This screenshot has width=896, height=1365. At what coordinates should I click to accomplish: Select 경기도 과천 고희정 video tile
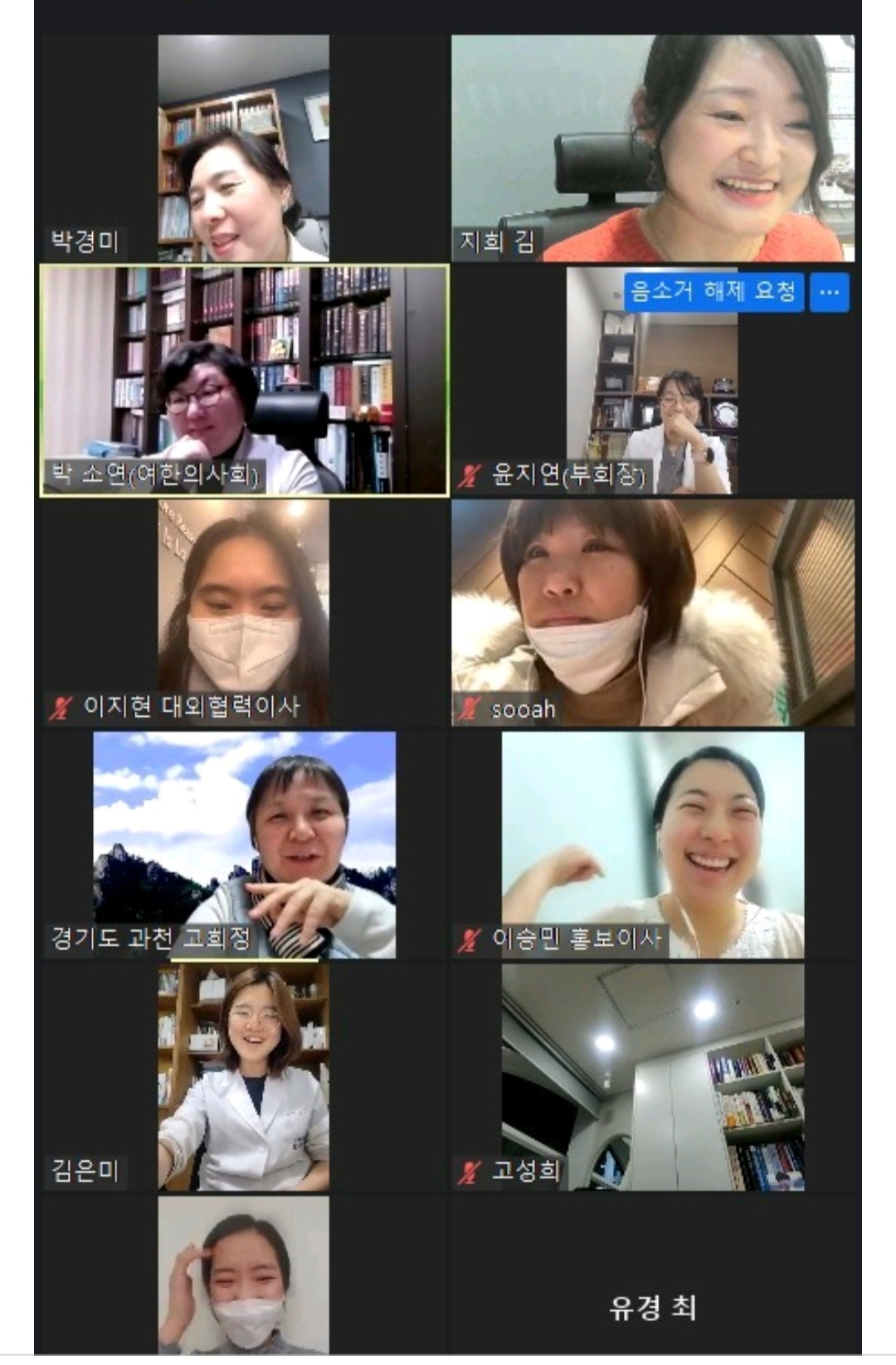pyautogui.click(x=244, y=845)
